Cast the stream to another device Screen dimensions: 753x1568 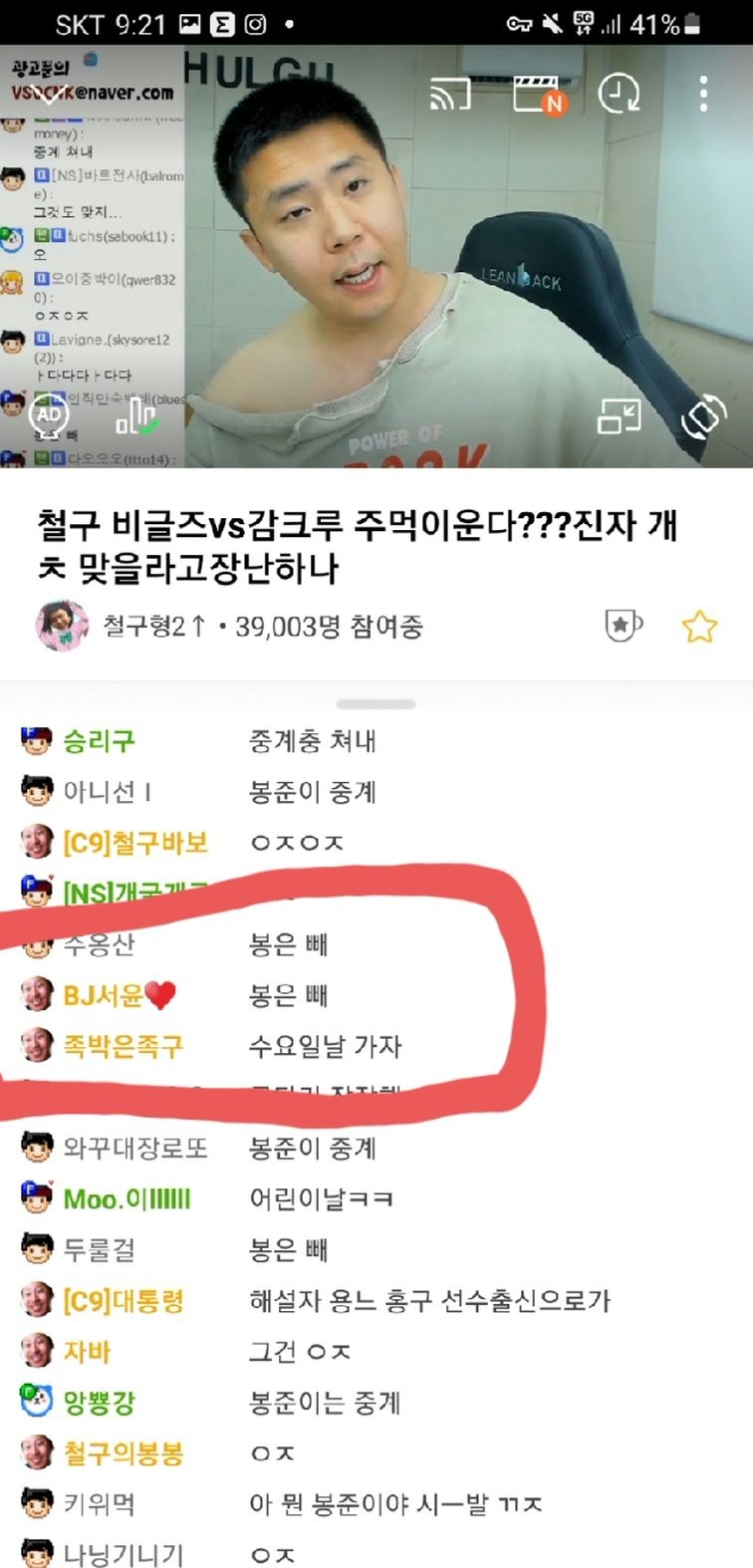coord(450,94)
